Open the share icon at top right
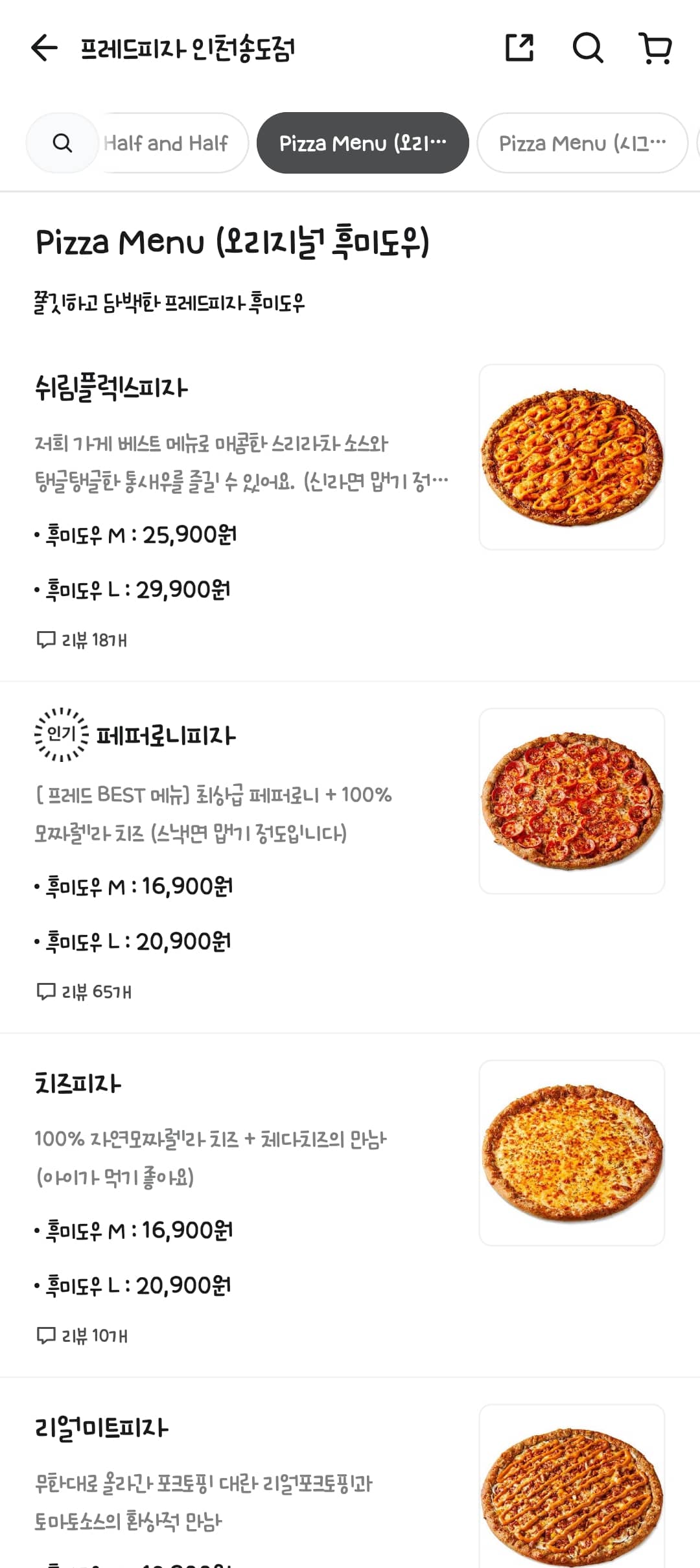 pyautogui.click(x=520, y=47)
